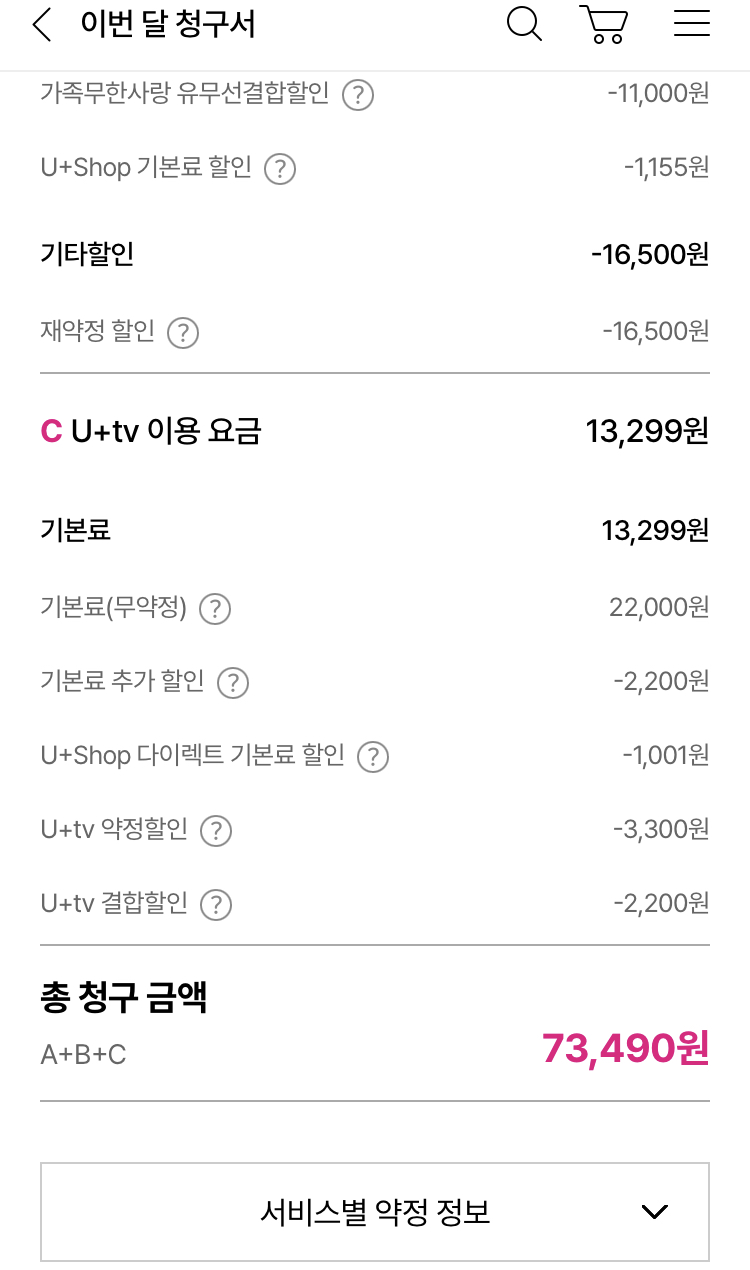Viewport: 750px width, 1270px height.
Task: Go back from 이번 달 청구서
Action: pyautogui.click(x=42, y=25)
